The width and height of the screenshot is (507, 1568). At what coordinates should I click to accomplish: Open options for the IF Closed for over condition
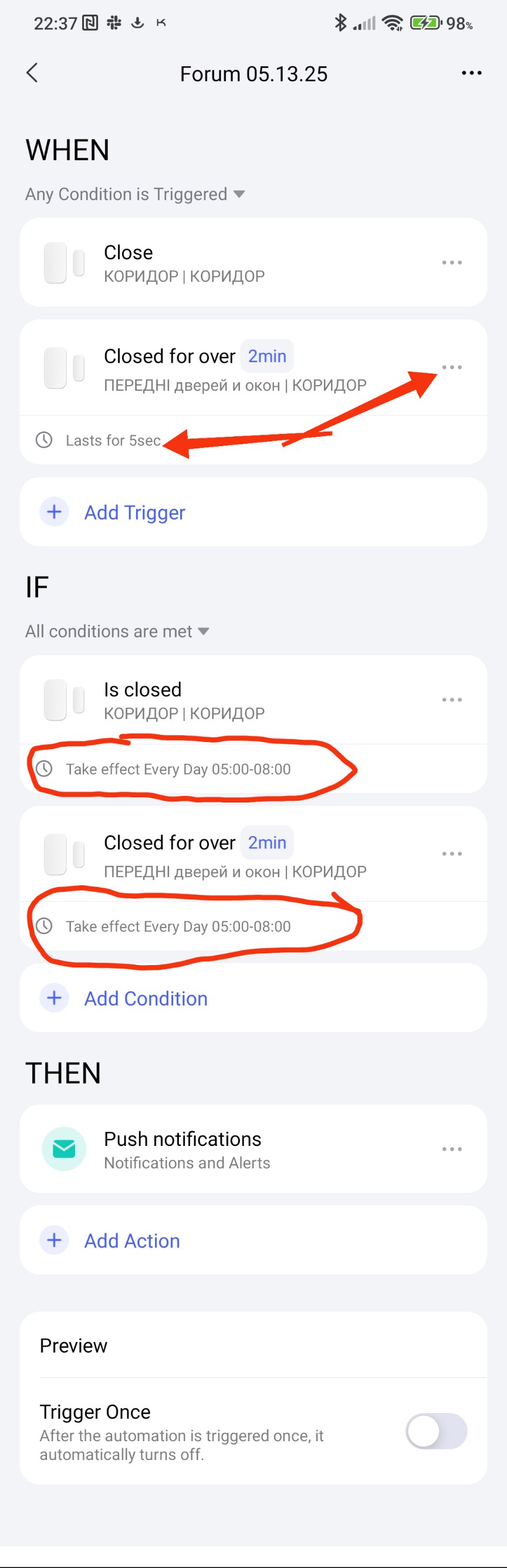(x=452, y=854)
